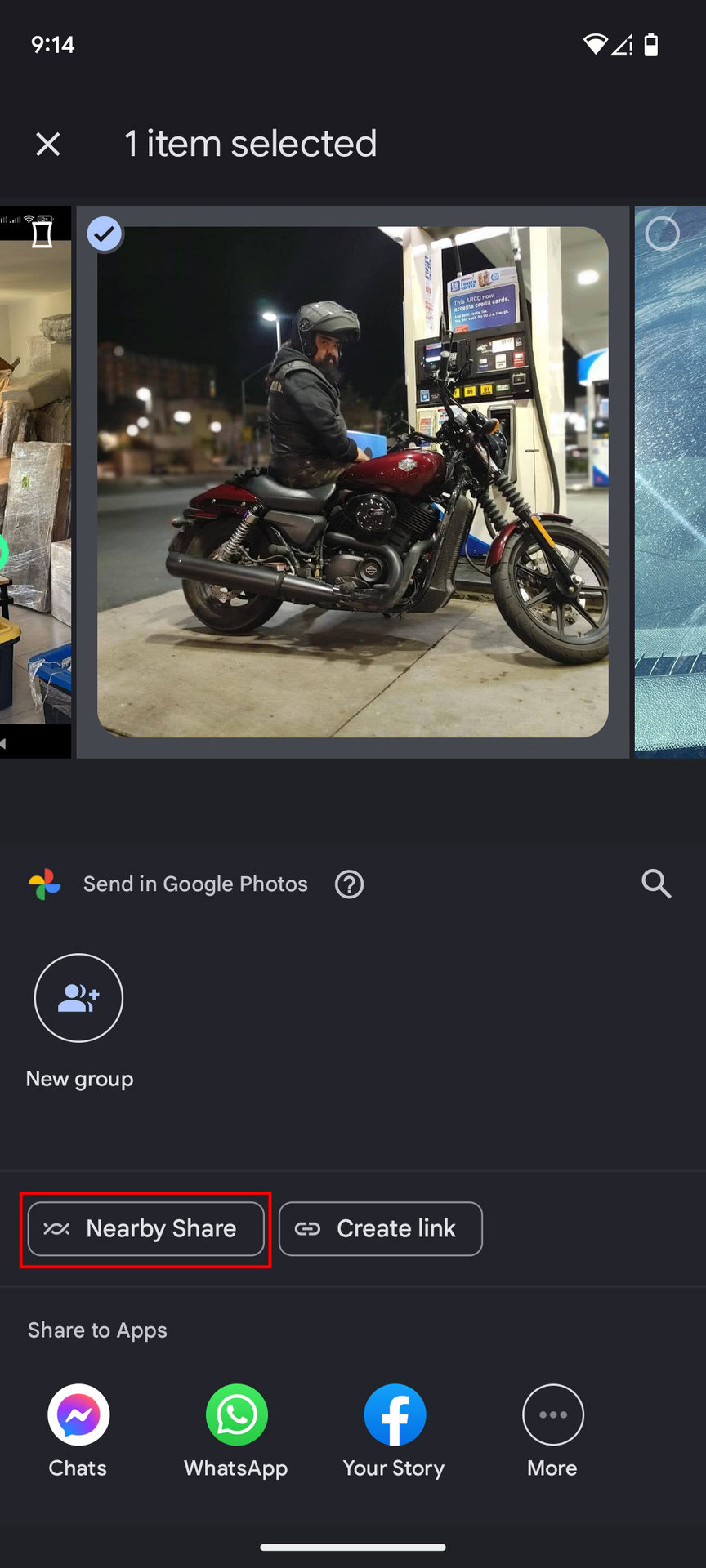The height and width of the screenshot is (1568, 706).
Task: Share to Messenger Chats
Action: click(78, 1432)
